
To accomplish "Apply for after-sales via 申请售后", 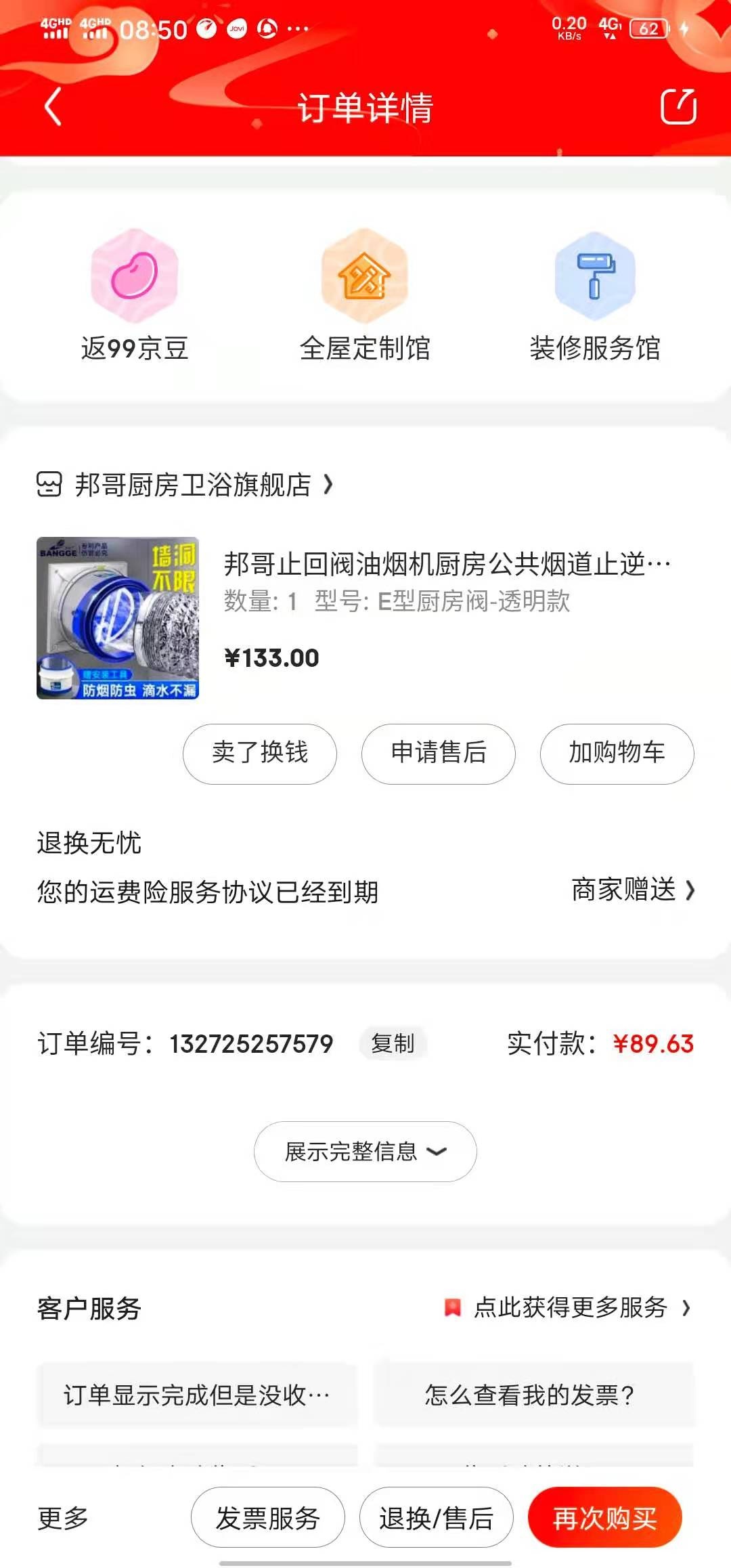I will tap(439, 754).
